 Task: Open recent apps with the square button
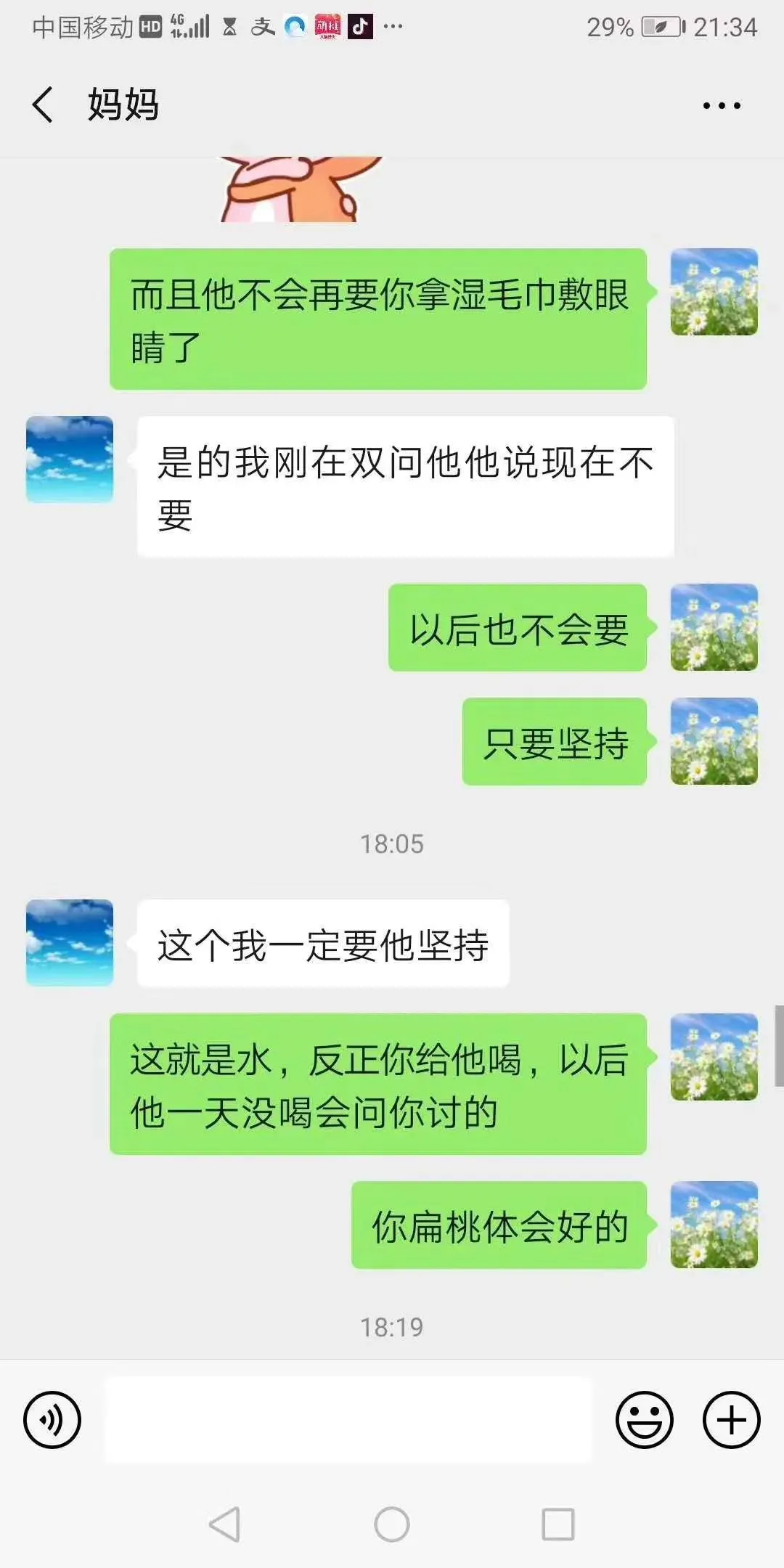tap(558, 1524)
